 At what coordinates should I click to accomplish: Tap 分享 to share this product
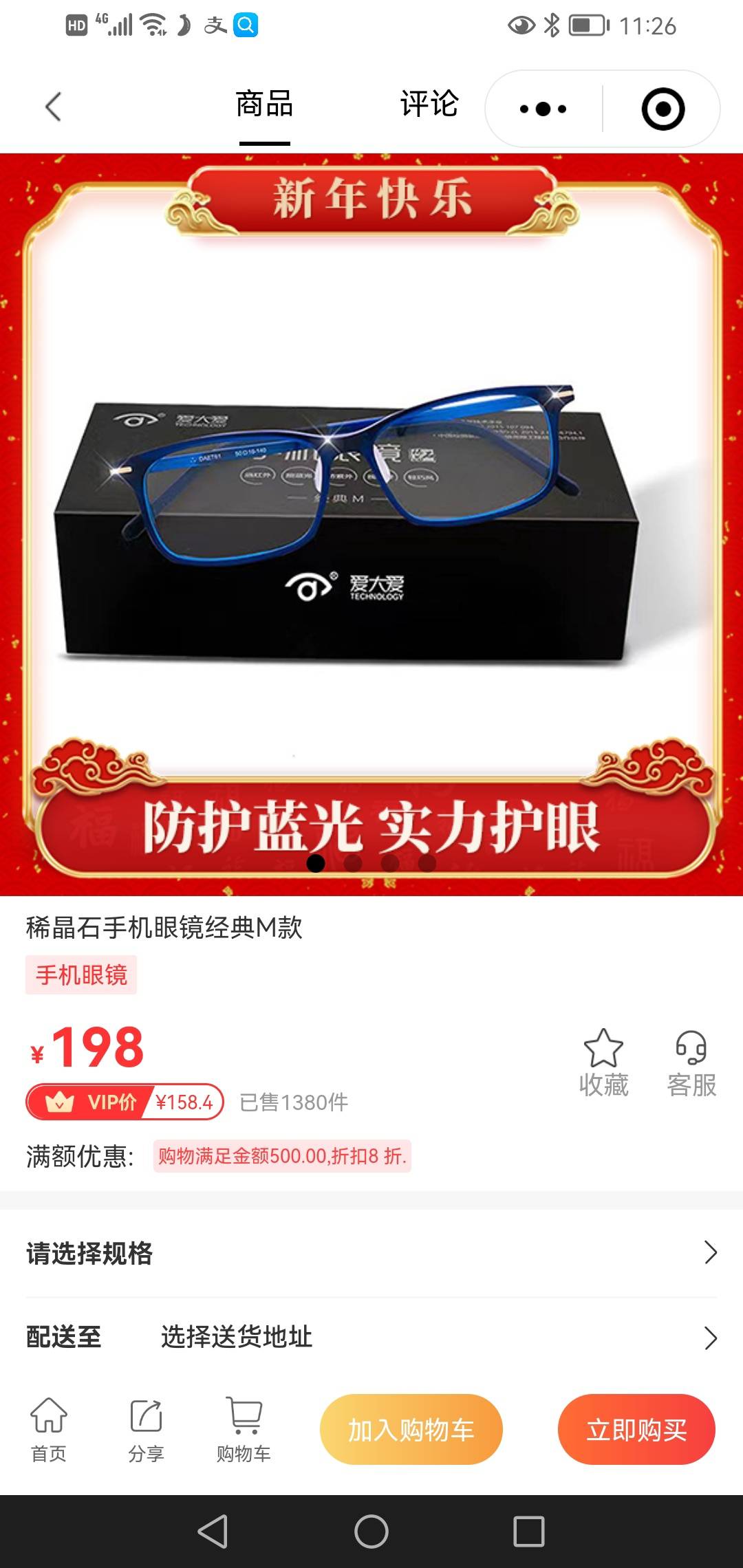[x=146, y=1429]
